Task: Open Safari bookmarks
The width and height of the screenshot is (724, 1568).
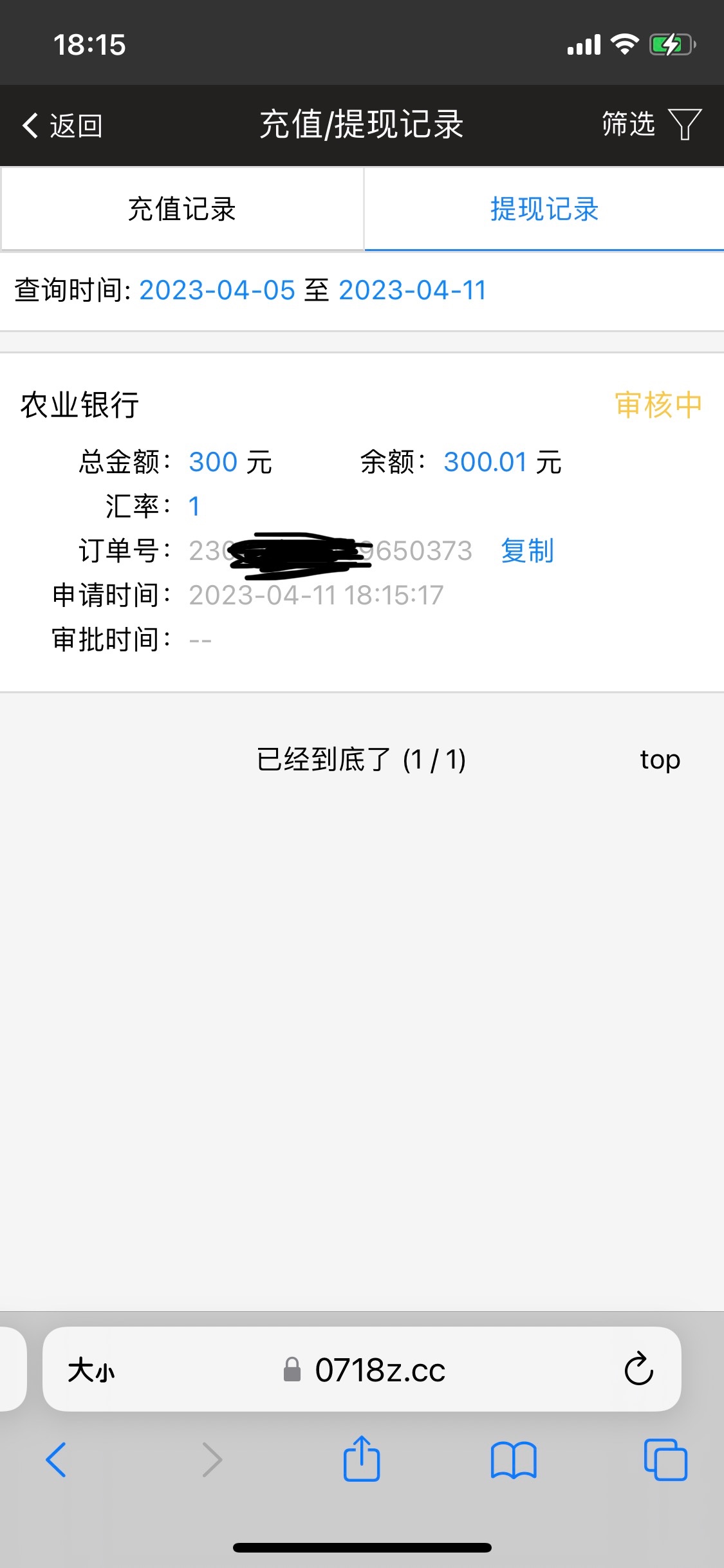Action: click(x=513, y=1460)
